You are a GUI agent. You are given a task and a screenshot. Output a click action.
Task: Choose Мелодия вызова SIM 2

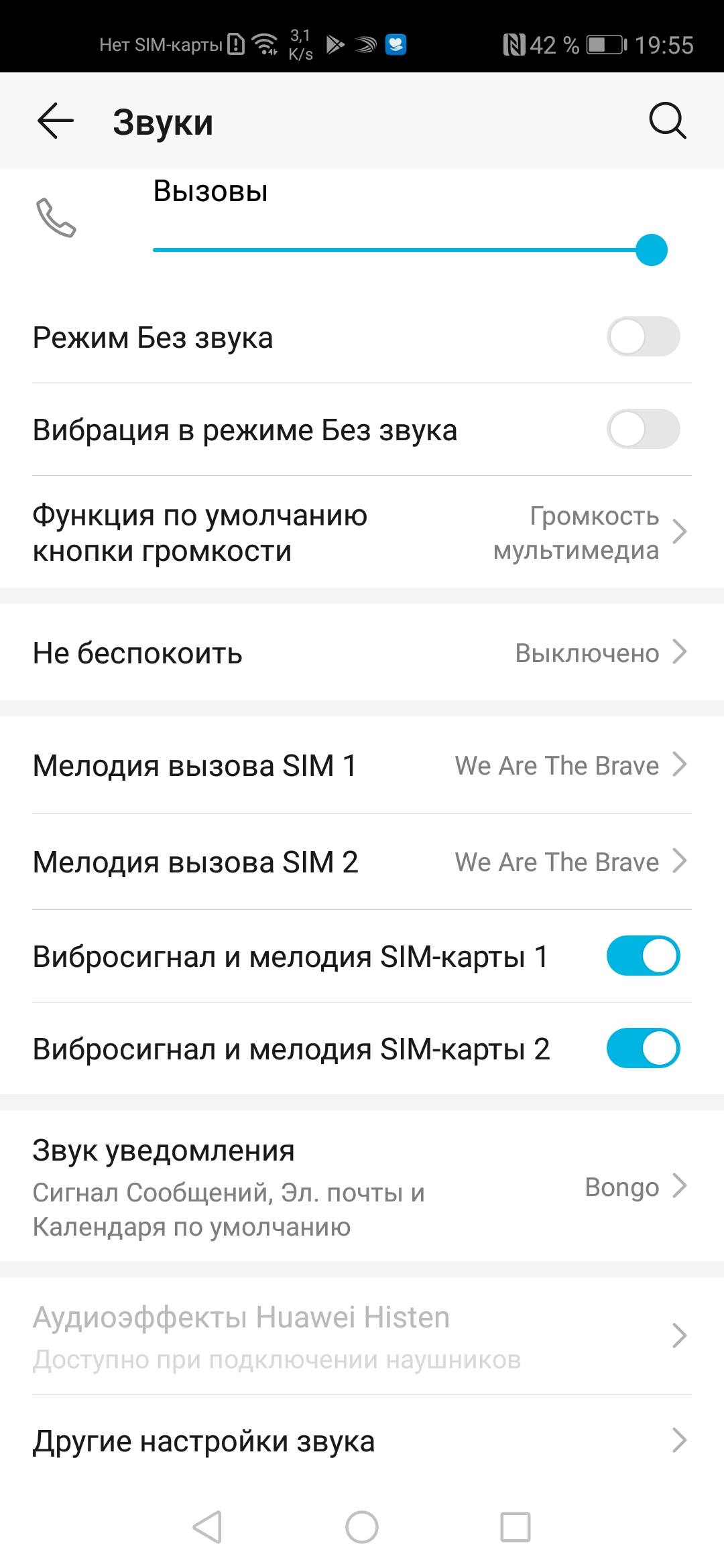(x=362, y=862)
